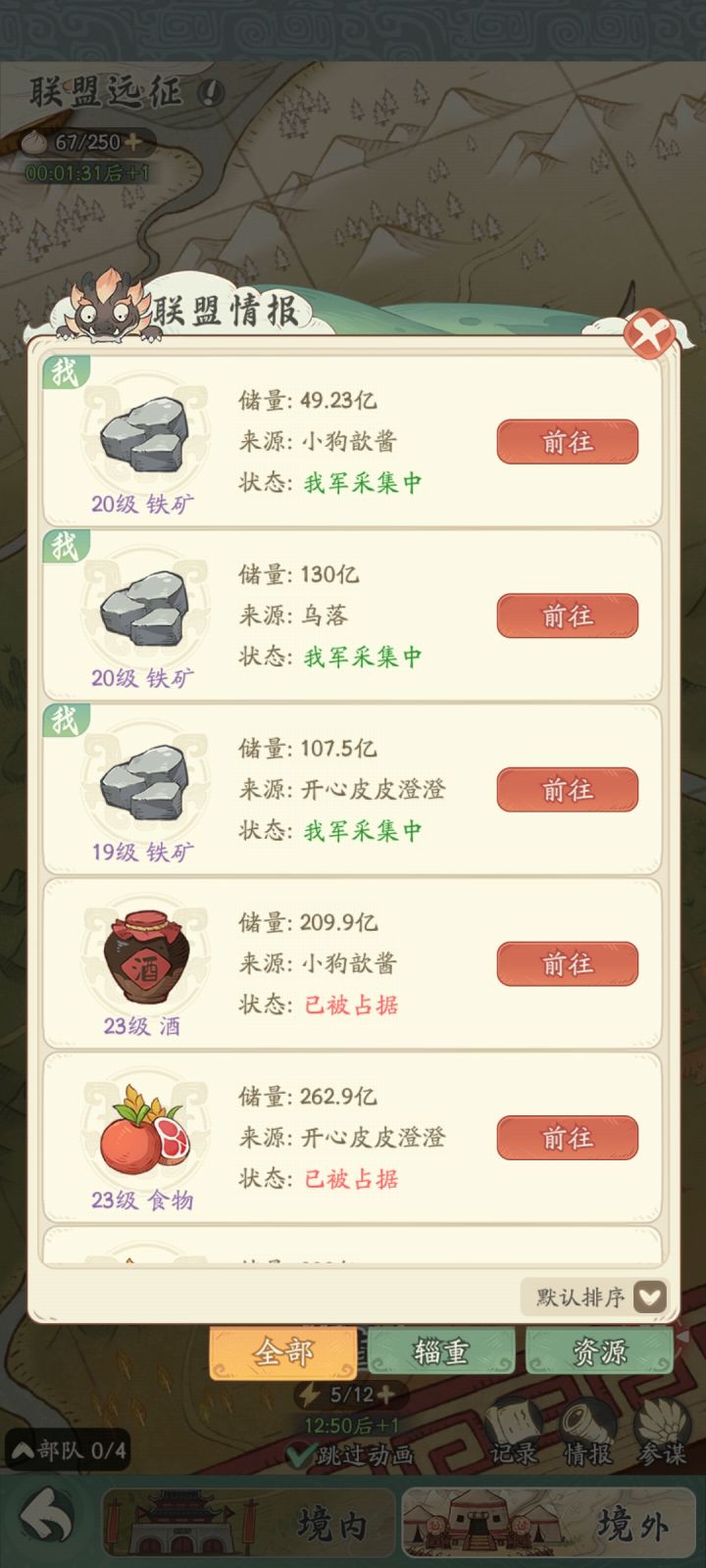
Task: Click the 20级 铁矿 iron ore icon from 乌落
Action: [145, 612]
